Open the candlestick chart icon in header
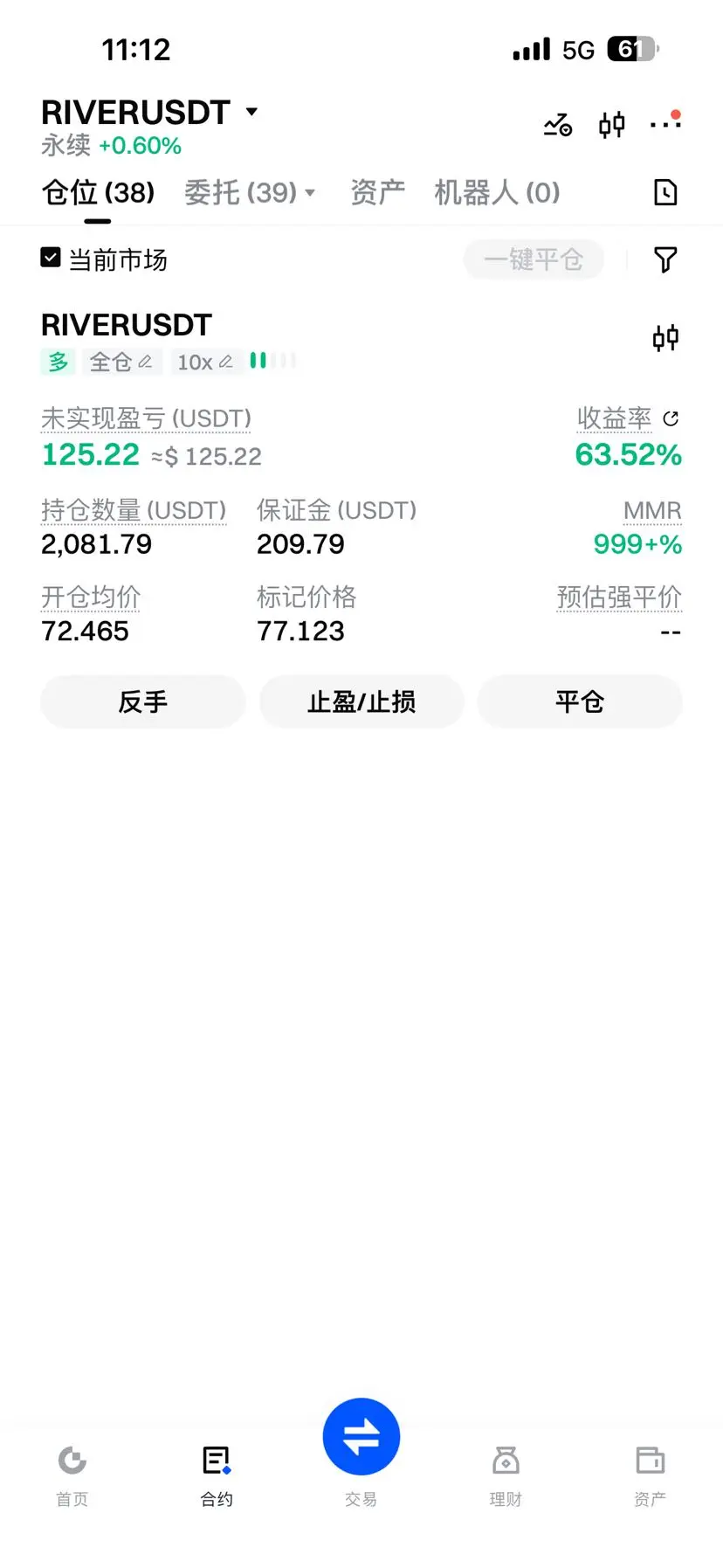Screen dimensions: 723x1568 point(611,125)
